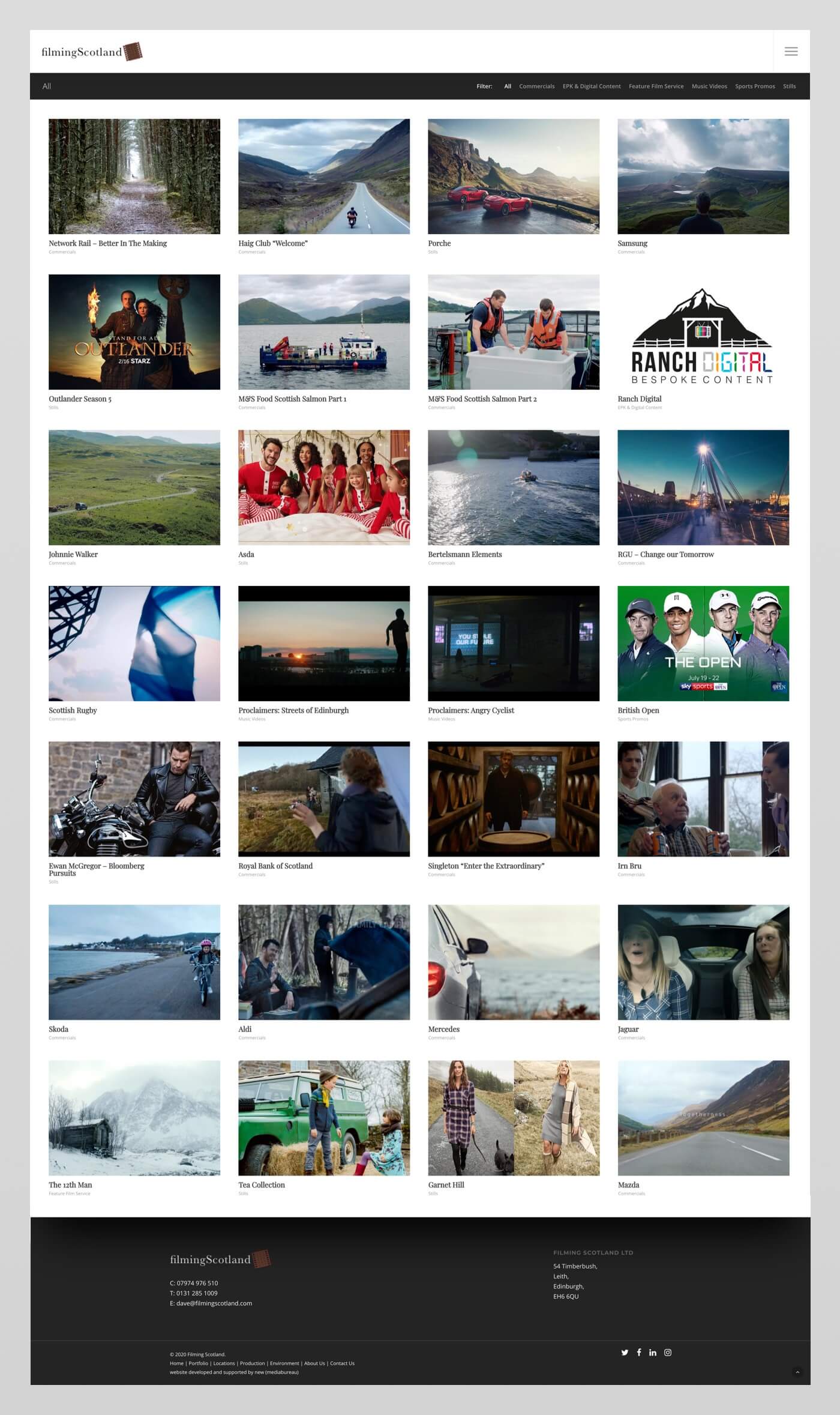Open the Irn Bru project
840x1415 pixels.
[703, 798]
